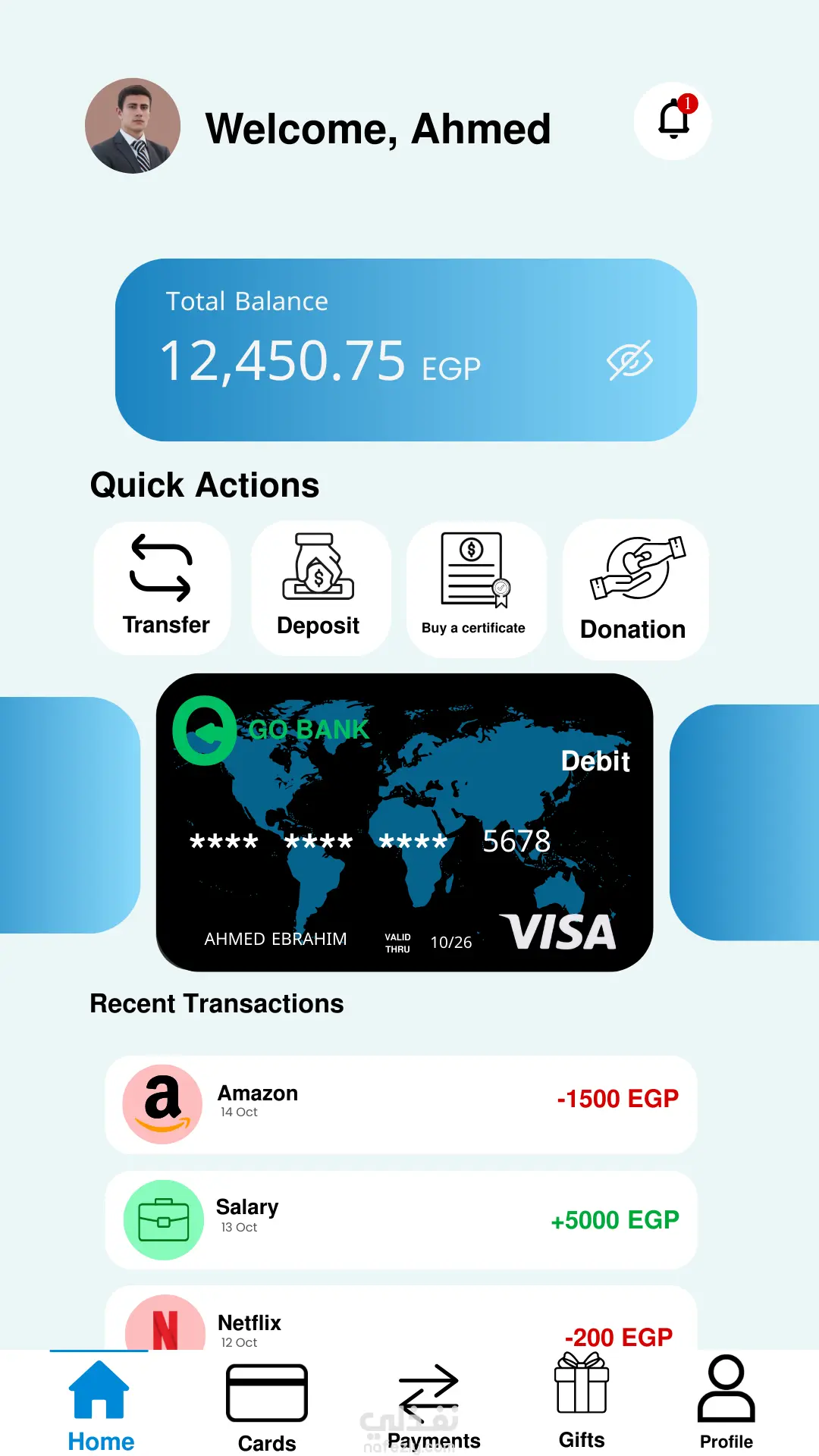Select Buy a certificate
819x1456 pixels.
(475, 588)
